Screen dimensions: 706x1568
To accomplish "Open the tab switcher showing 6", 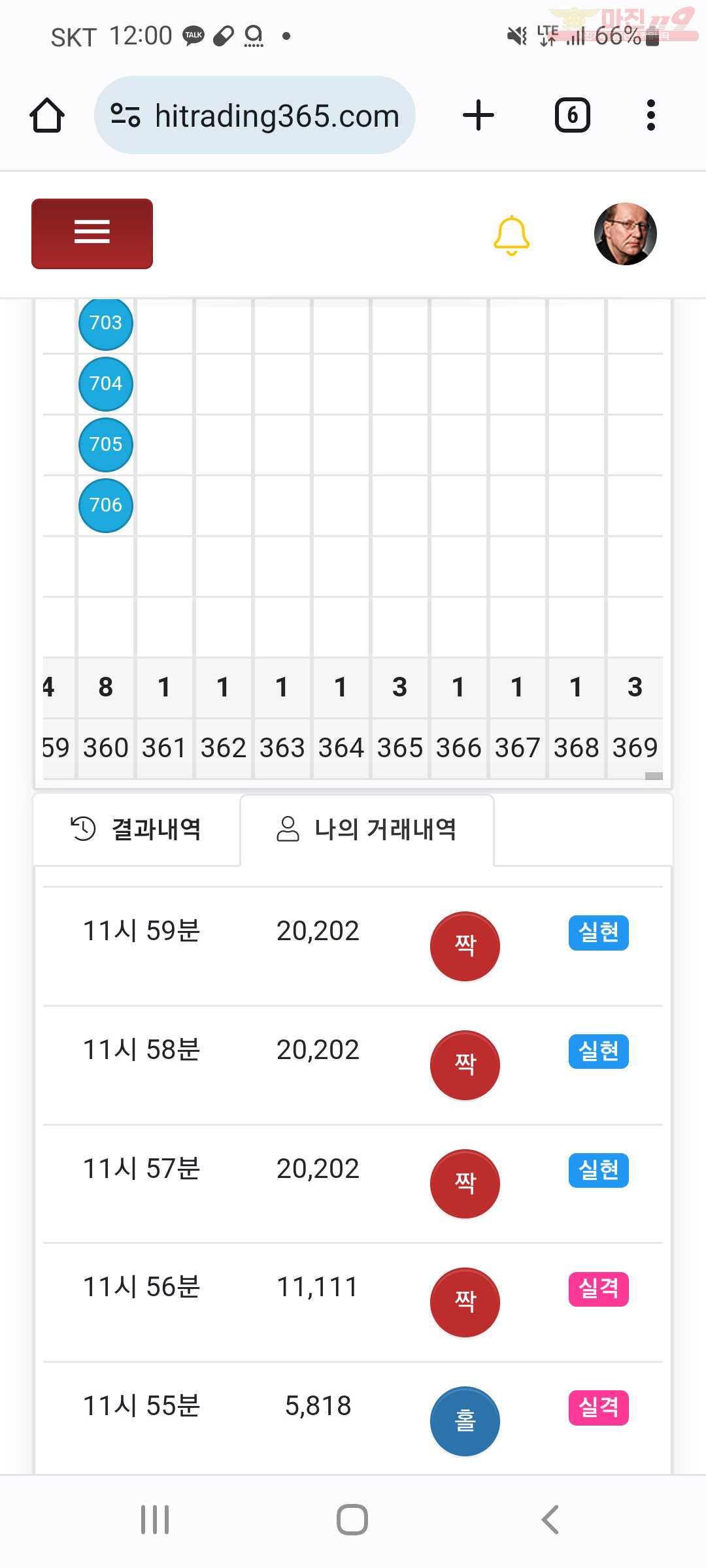I will pyautogui.click(x=572, y=116).
